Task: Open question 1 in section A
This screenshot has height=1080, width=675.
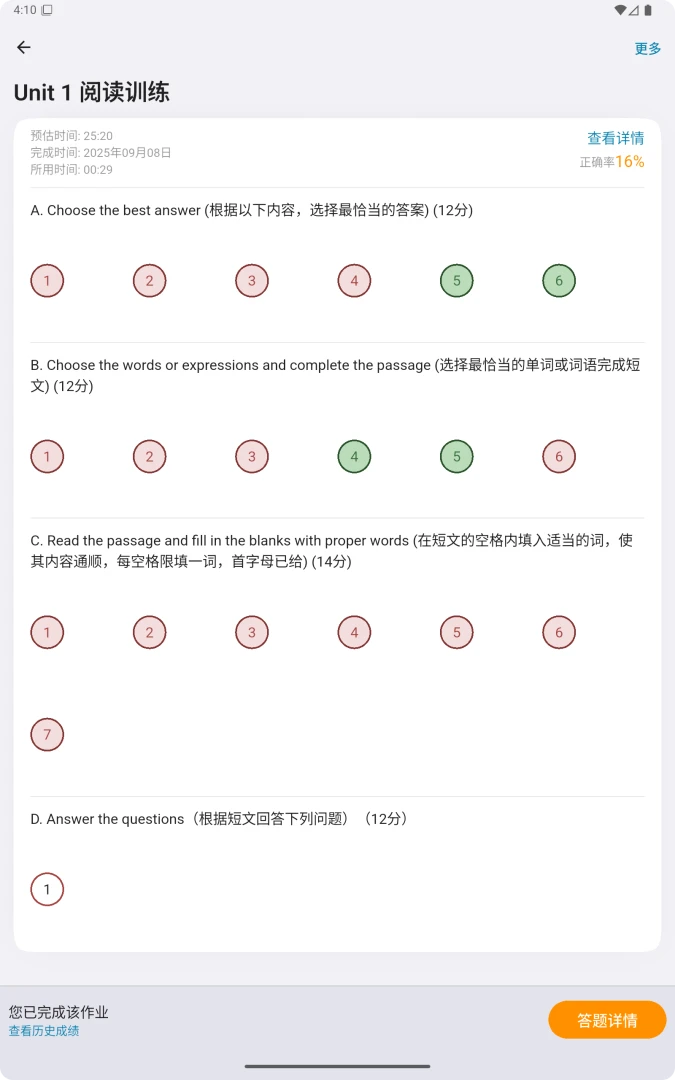Action: point(47,281)
